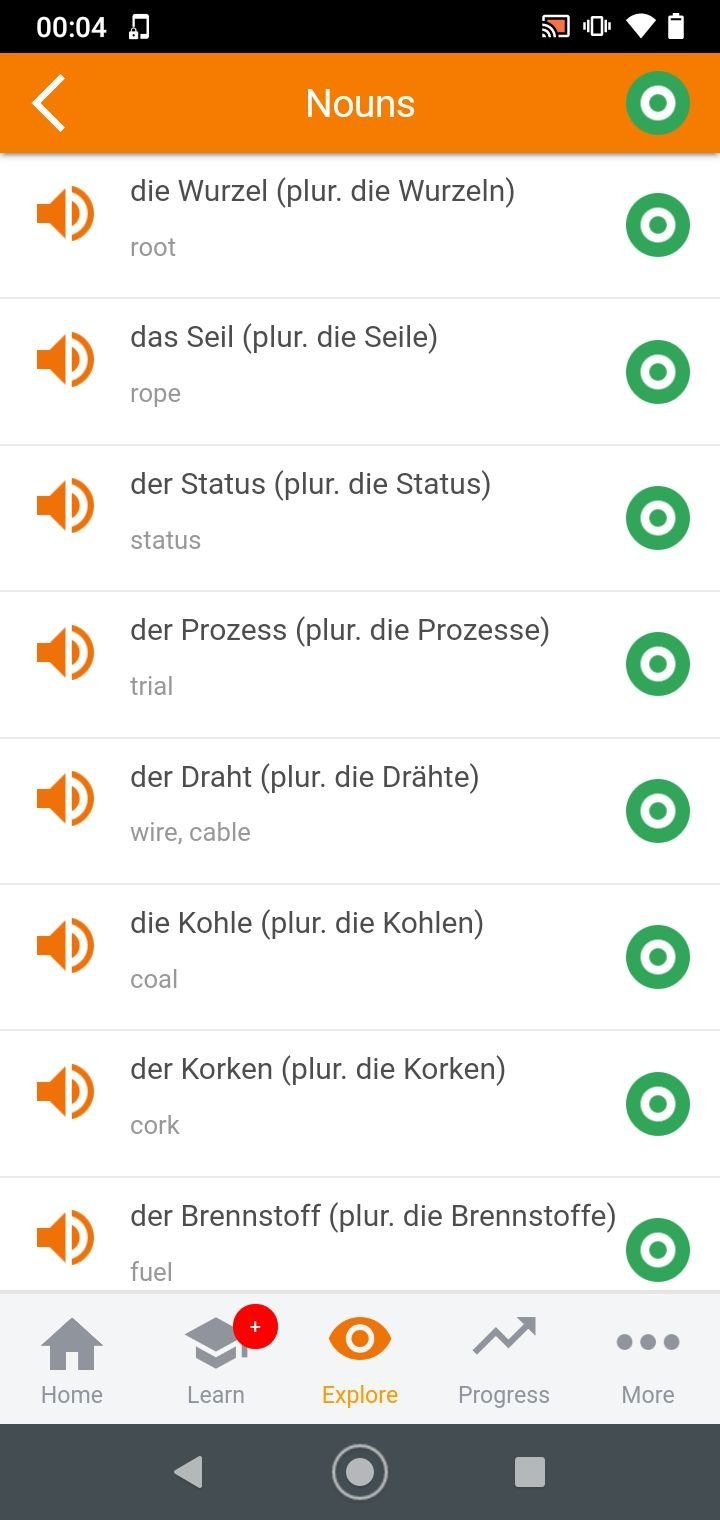
Task: Listen to der Status
Action: coord(65,506)
